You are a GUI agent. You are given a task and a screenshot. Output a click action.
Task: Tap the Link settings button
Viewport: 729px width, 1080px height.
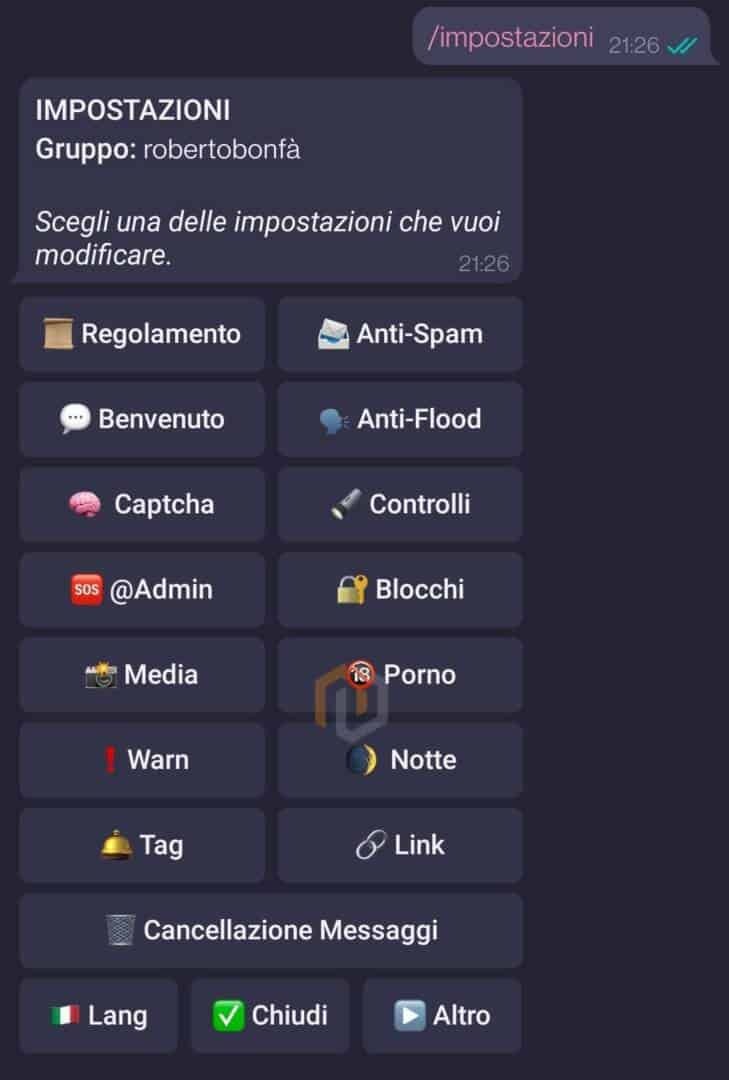(399, 845)
